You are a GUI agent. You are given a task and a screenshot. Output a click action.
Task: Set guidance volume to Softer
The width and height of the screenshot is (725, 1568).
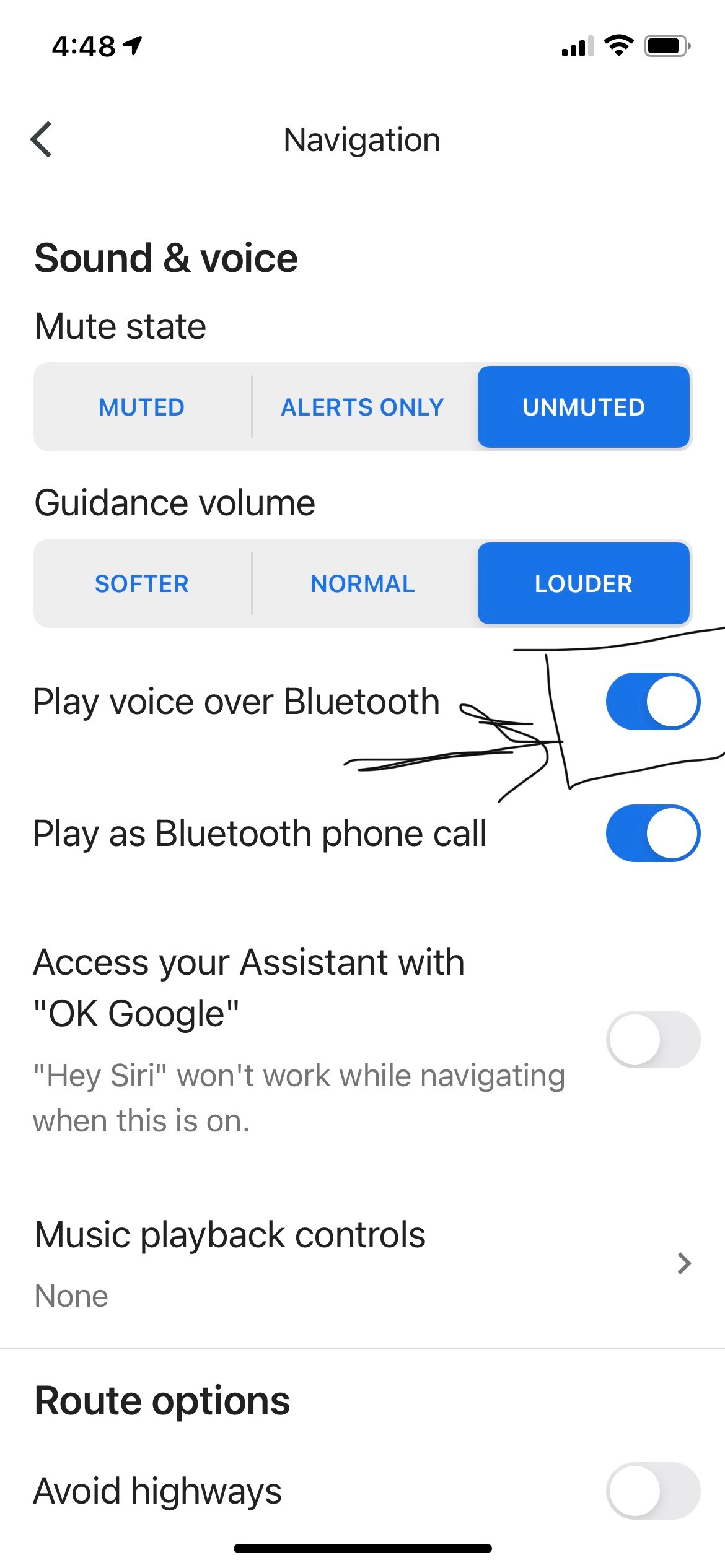[x=143, y=583]
